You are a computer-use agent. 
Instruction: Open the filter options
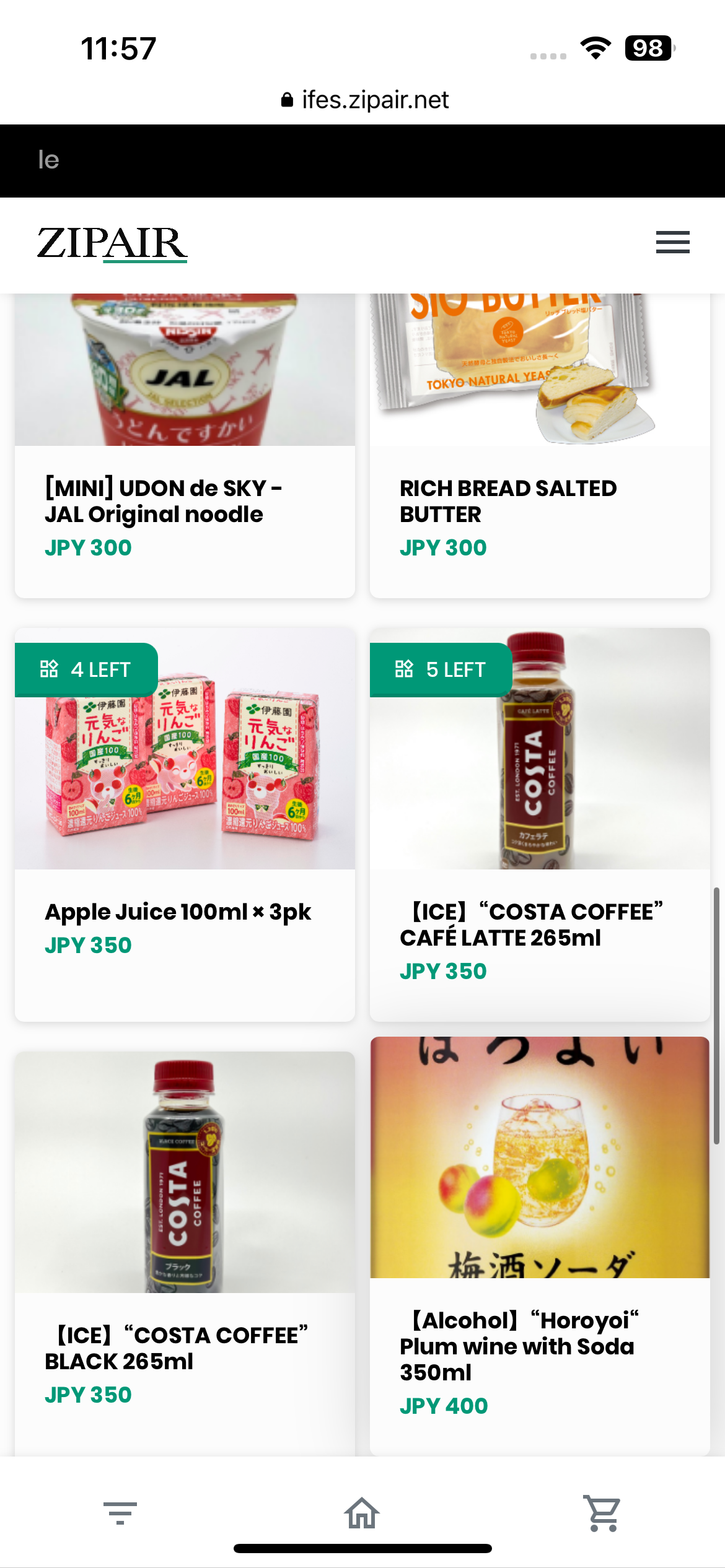click(x=120, y=1513)
